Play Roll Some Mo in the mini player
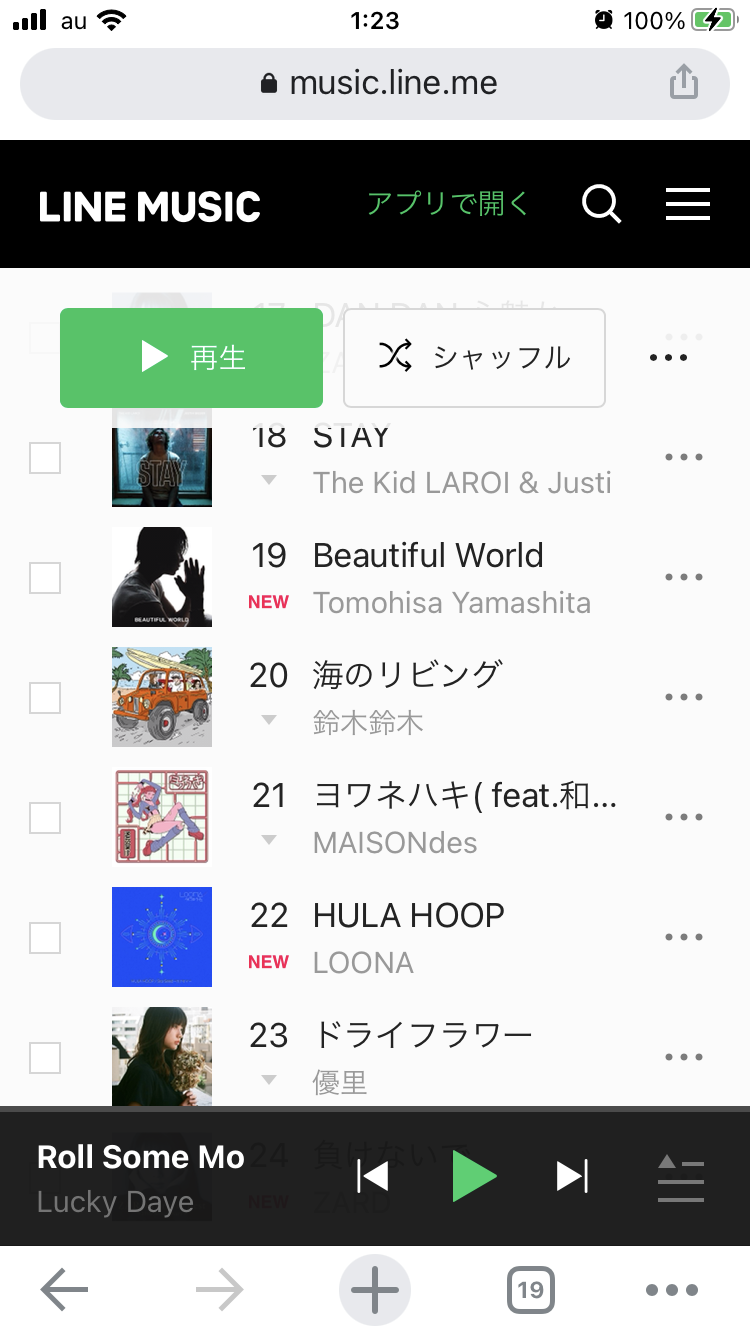Image resolution: width=750 pixels, height=1334 pixels. point(474,1176)
